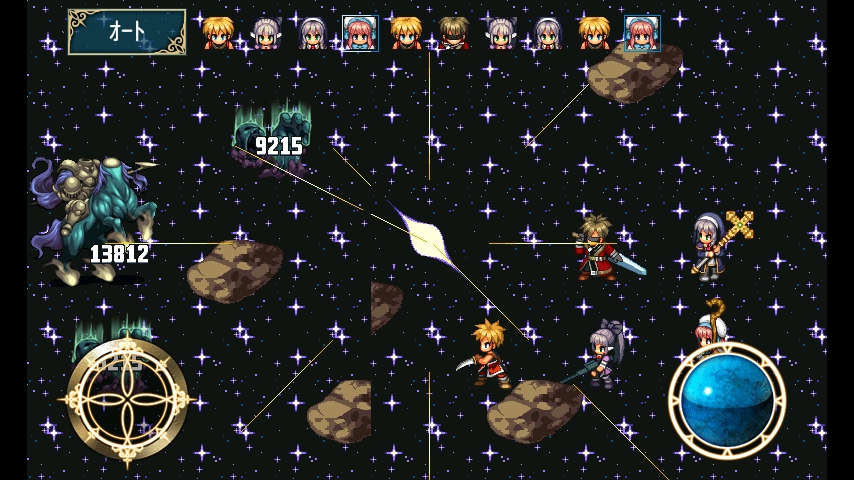Target the enemy with 13812 HP
The image size is (854, 480).
(95, 215)
